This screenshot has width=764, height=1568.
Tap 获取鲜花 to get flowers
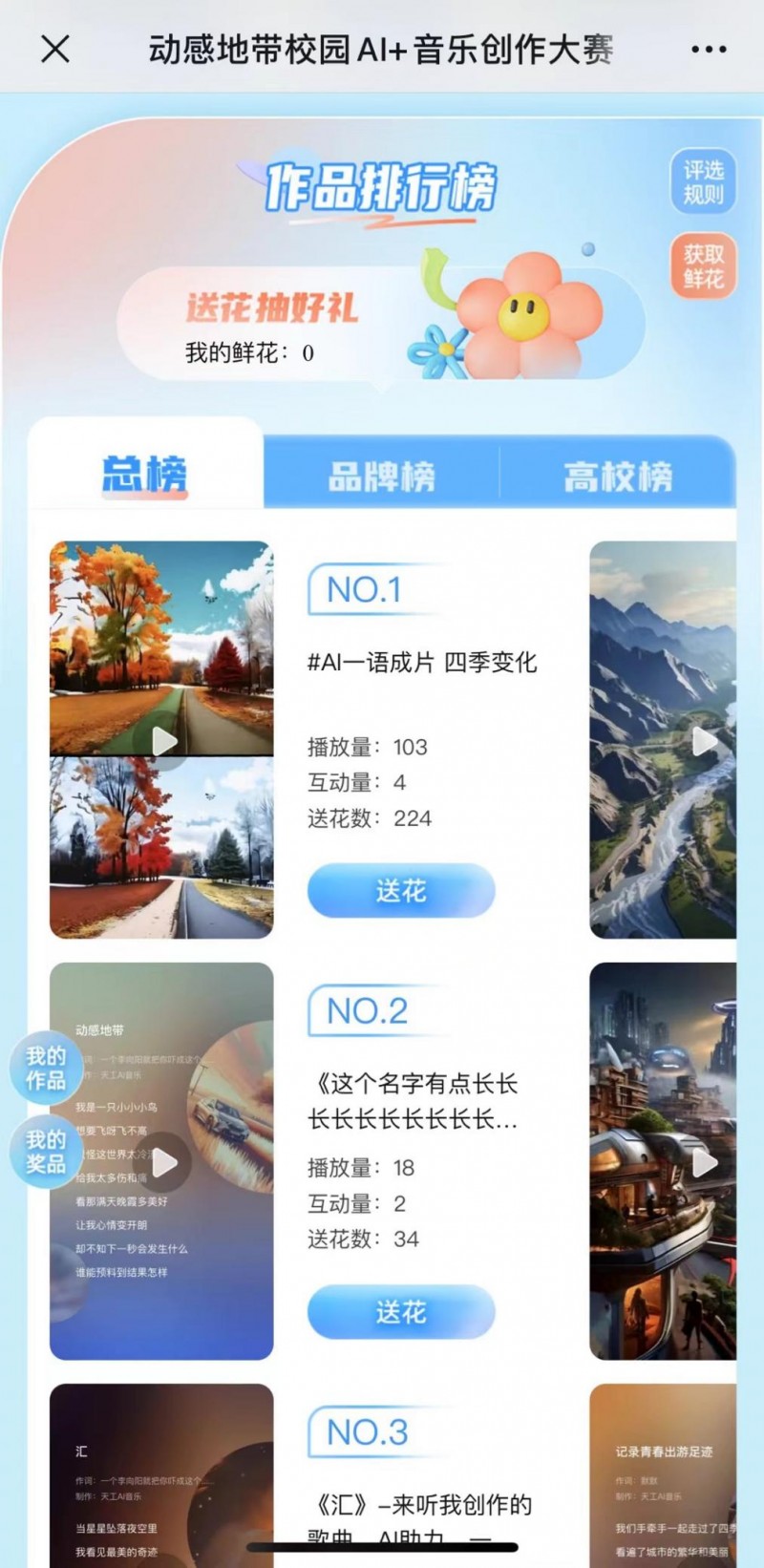[703, 266]
